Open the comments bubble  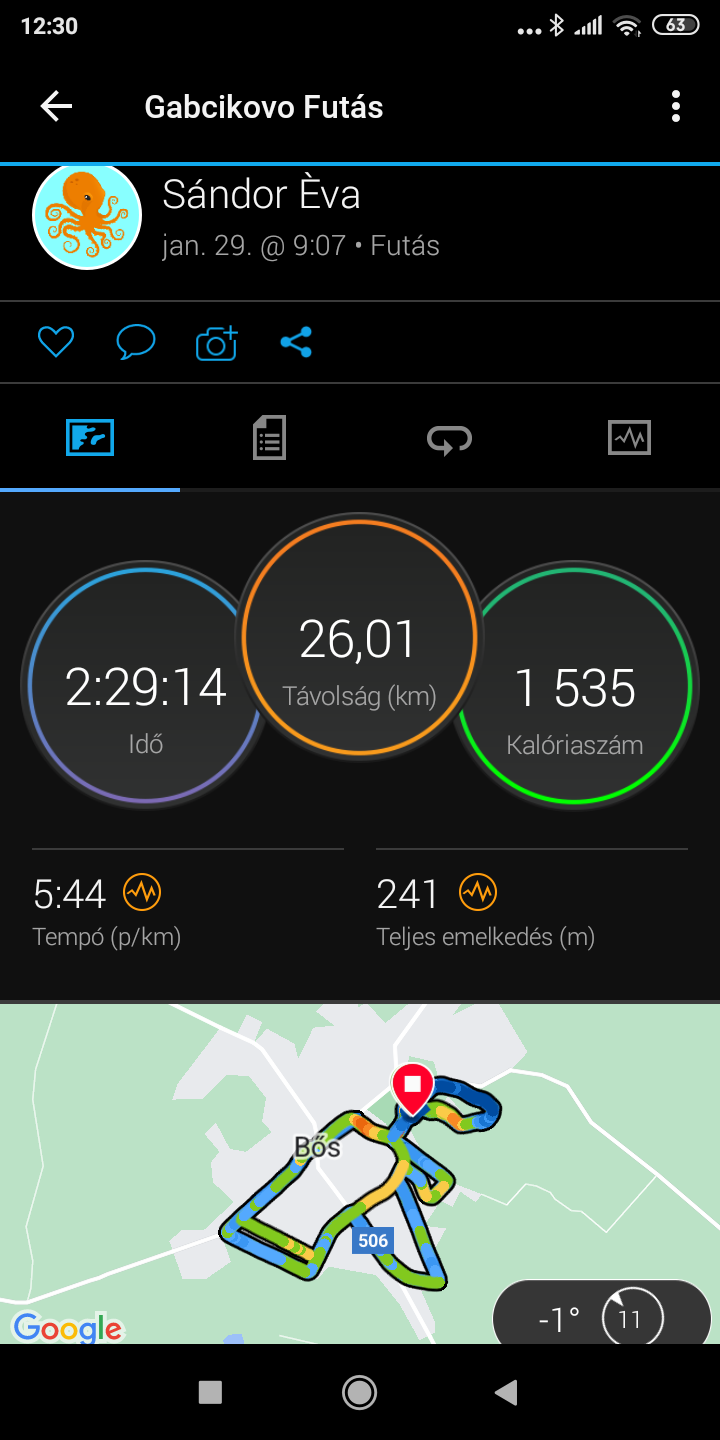tap(136, 343)
